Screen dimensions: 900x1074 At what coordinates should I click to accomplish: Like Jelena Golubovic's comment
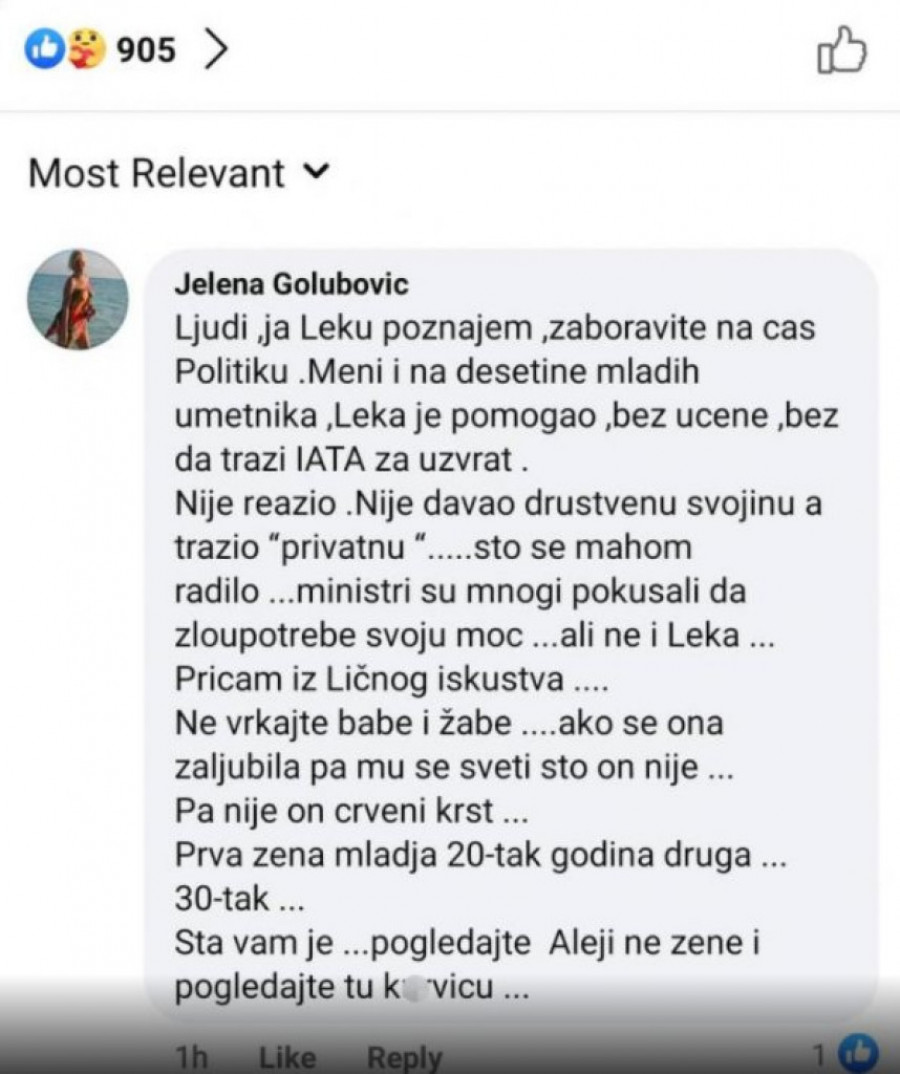(288, 1055)
